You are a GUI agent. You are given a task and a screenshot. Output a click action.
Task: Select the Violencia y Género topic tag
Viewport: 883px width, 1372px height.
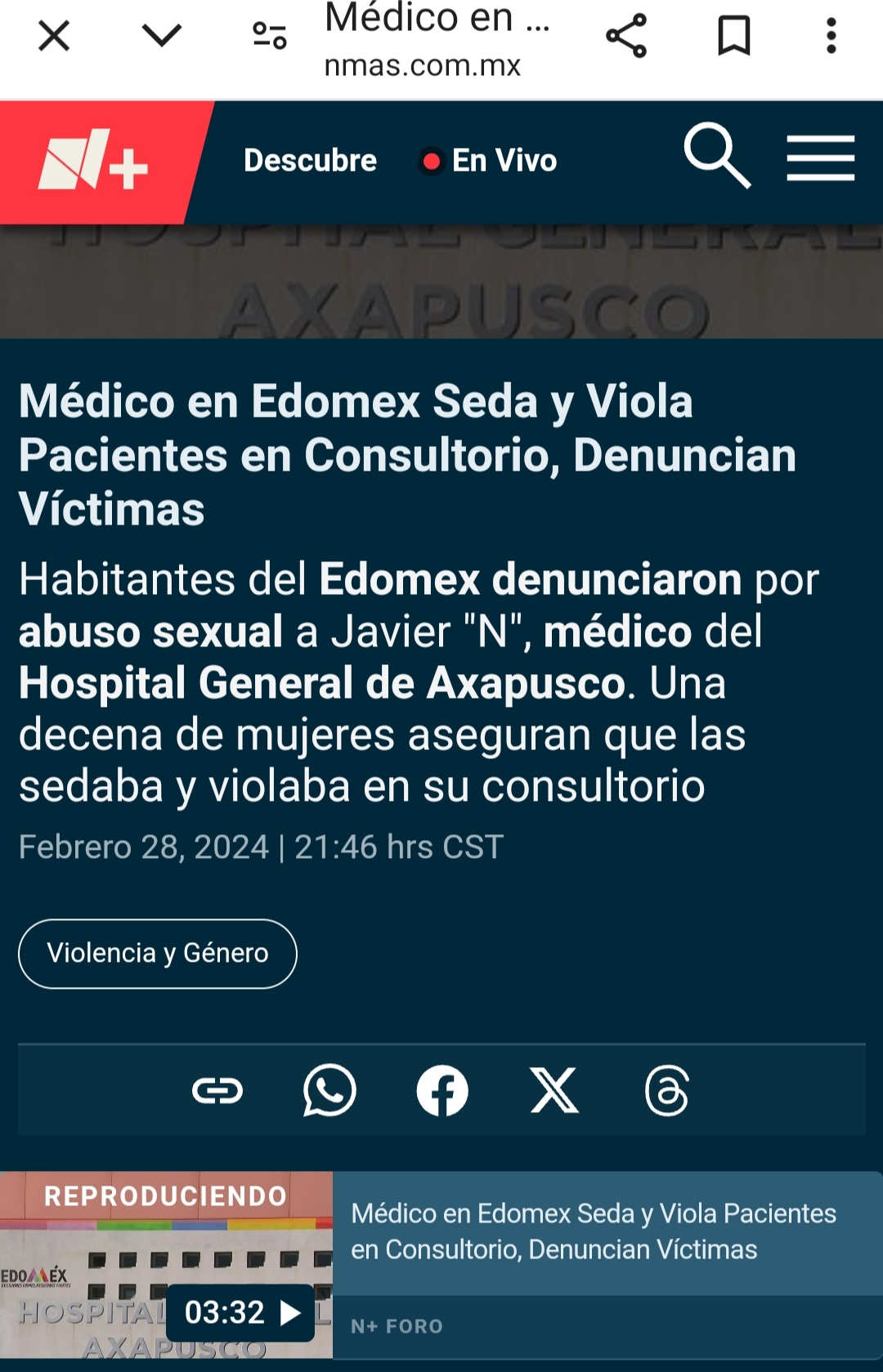pos(156,953)
